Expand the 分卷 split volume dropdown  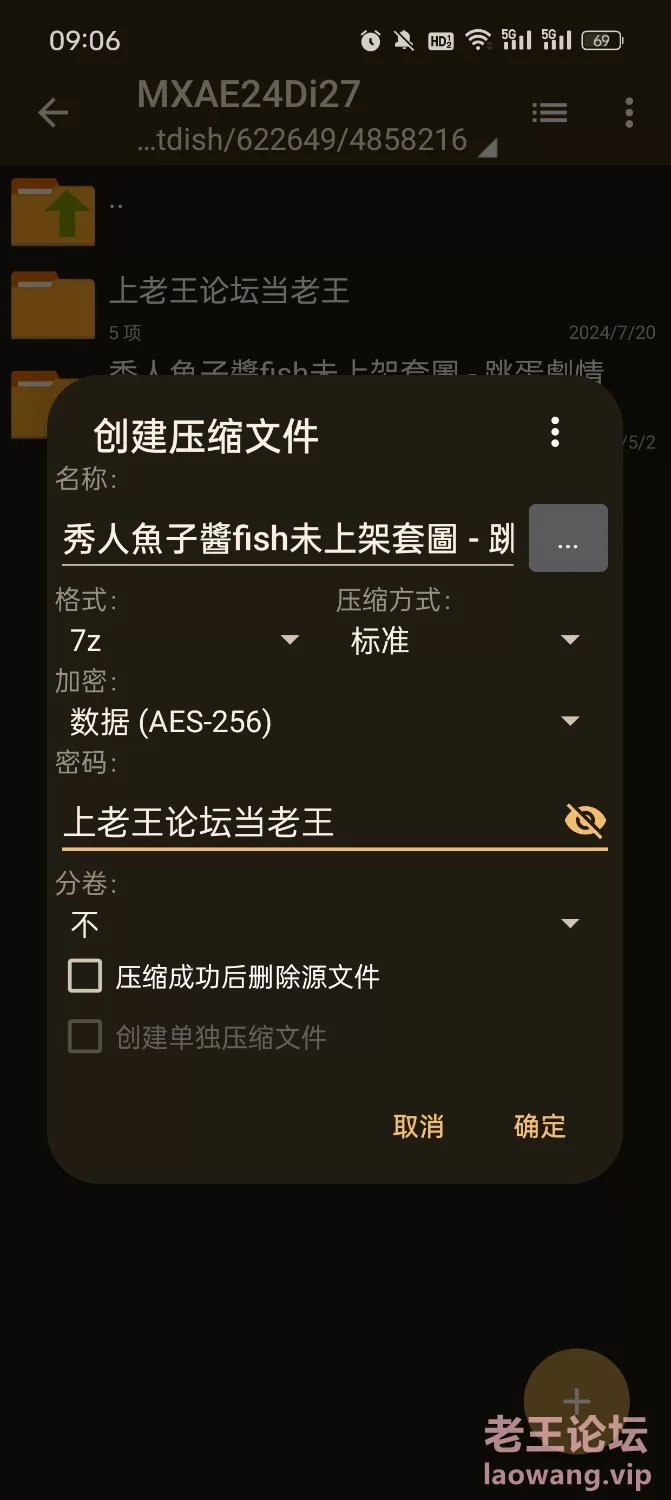(x=326, y=923)
